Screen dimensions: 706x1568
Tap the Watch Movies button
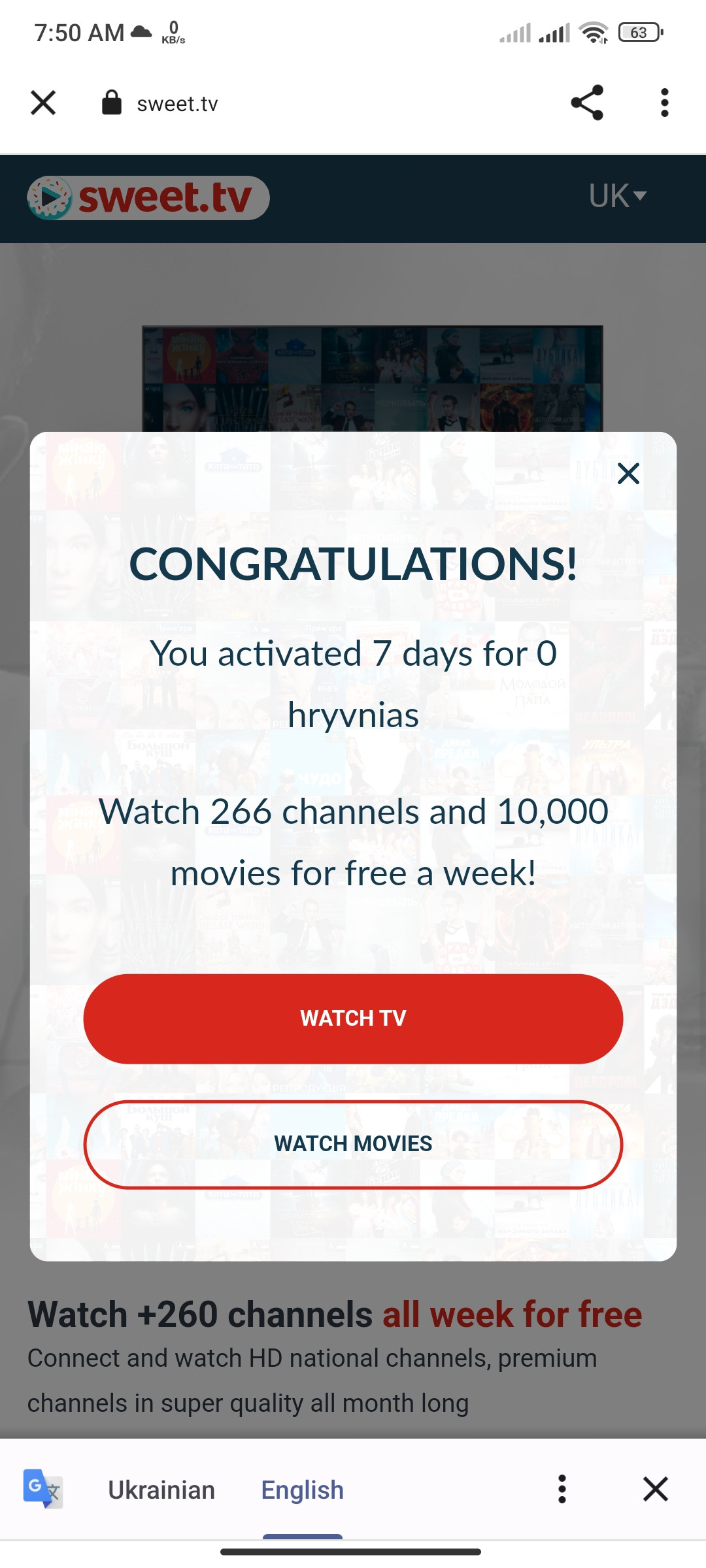tap(353, 1144)
